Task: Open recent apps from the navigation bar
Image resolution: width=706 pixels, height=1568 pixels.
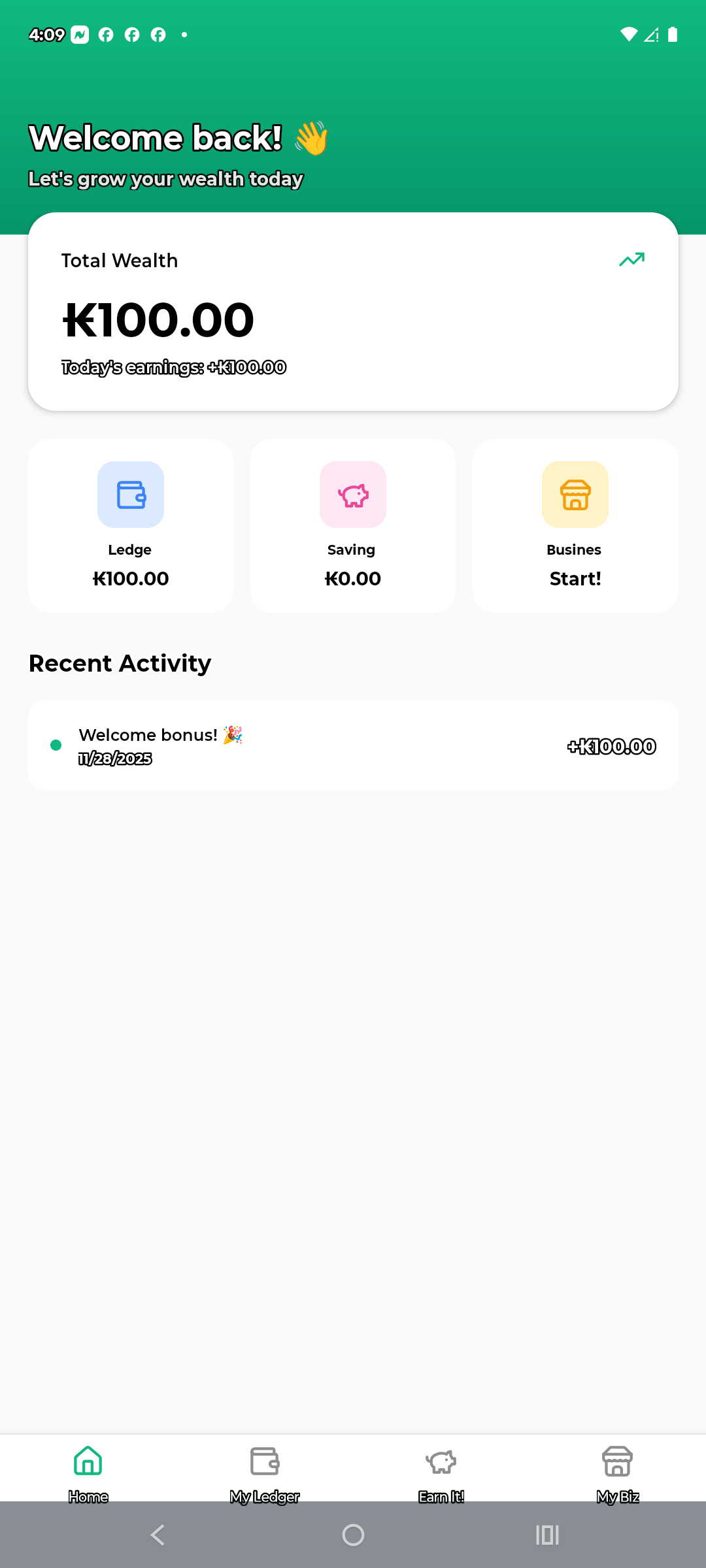Action: (547, 1535)
